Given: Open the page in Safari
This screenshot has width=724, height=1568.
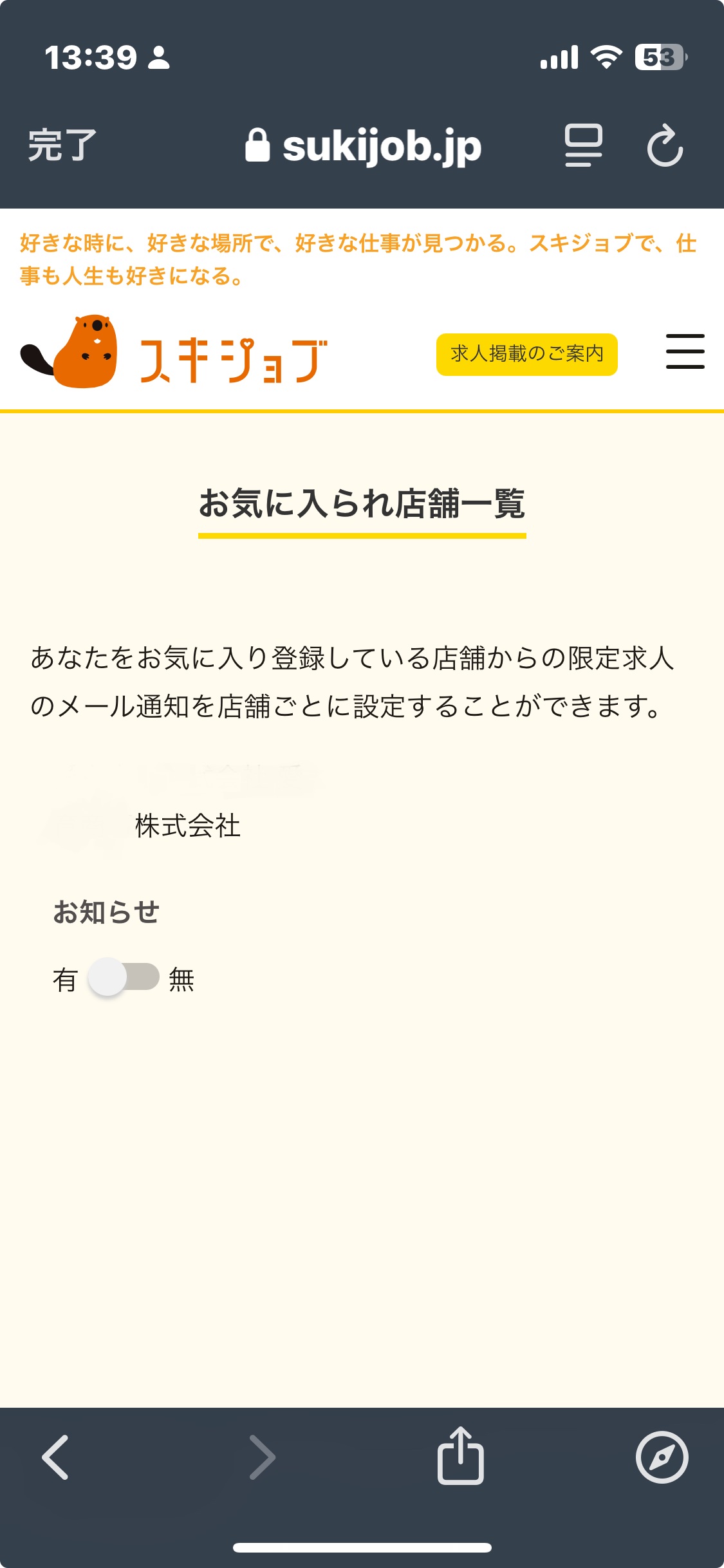Looking at the screenshot, I should click(662, 1457).
